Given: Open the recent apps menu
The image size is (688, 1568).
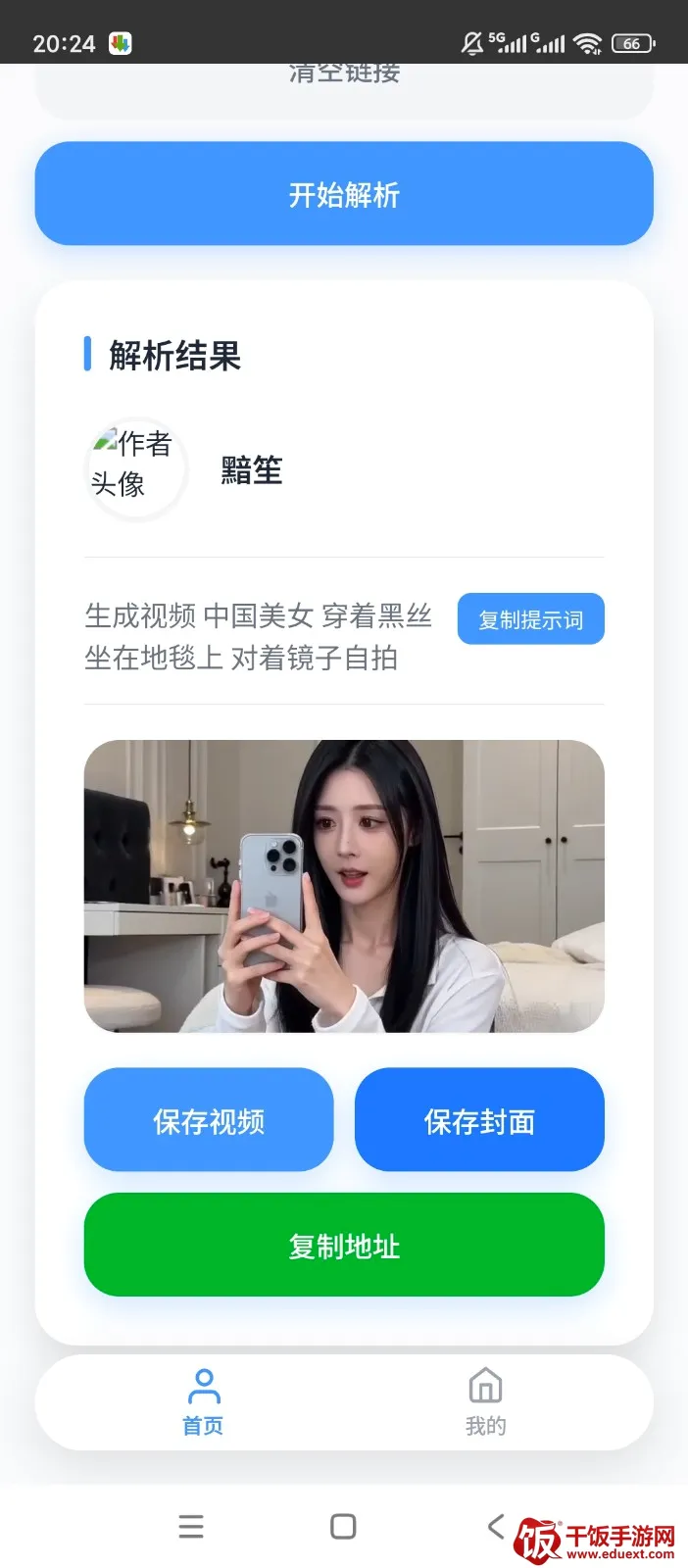Looking at the screenshot, I should (x=191, y=1527).
